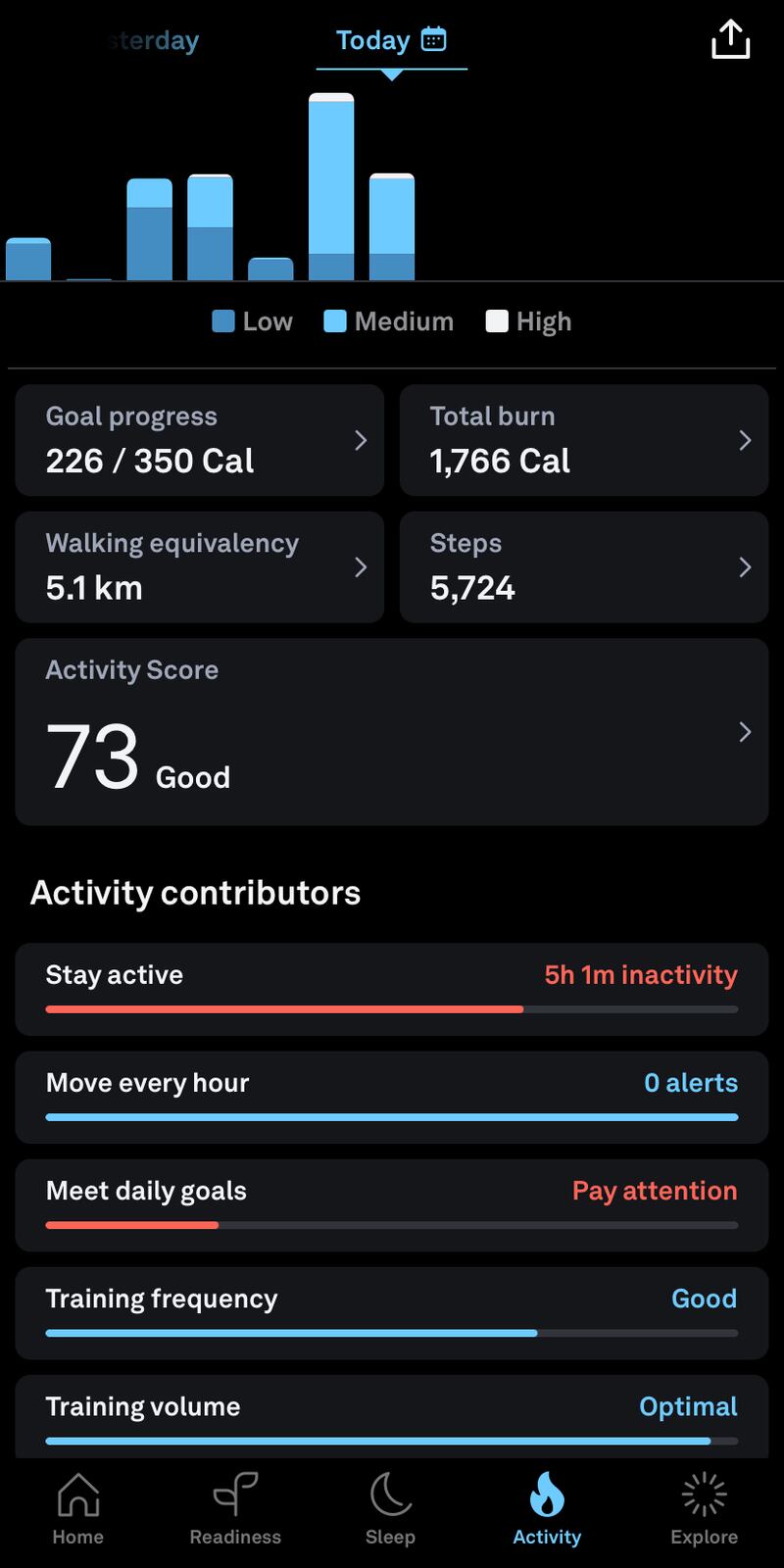This screenshot has width=784, height=1568.
Task: Open Meet daily goals contributor
Action: (391, 1204)
